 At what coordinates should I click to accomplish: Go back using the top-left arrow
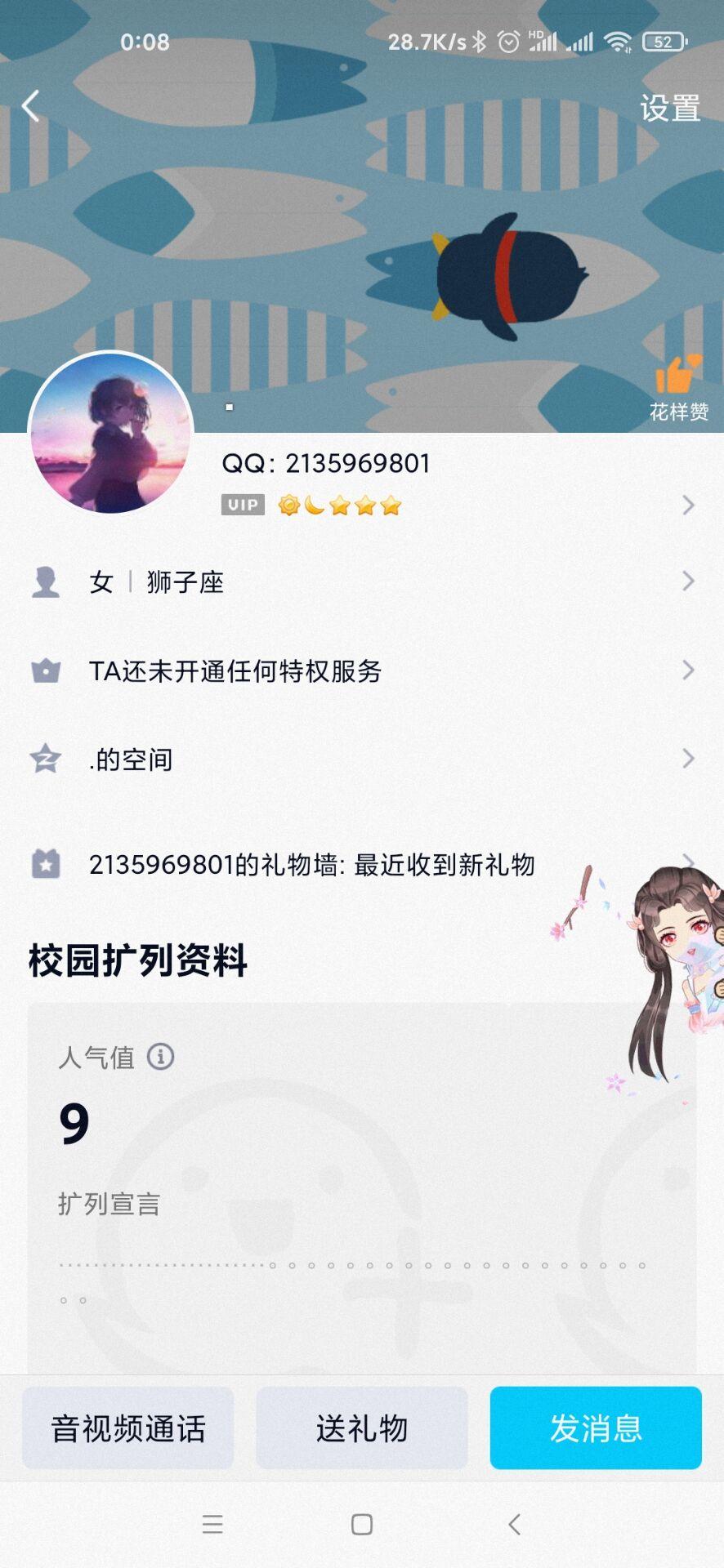[31, 106]
